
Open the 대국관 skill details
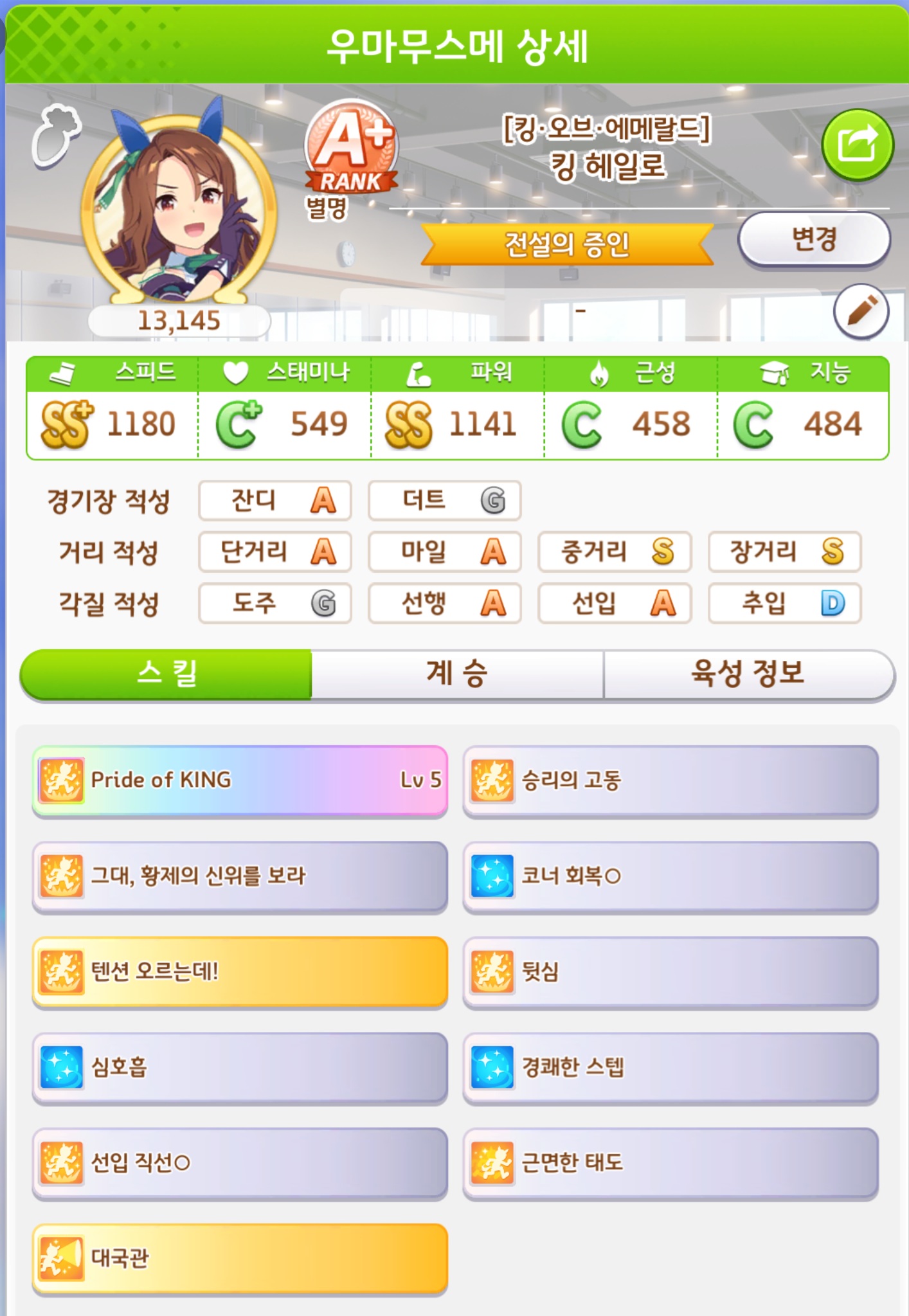(240, 1257)
